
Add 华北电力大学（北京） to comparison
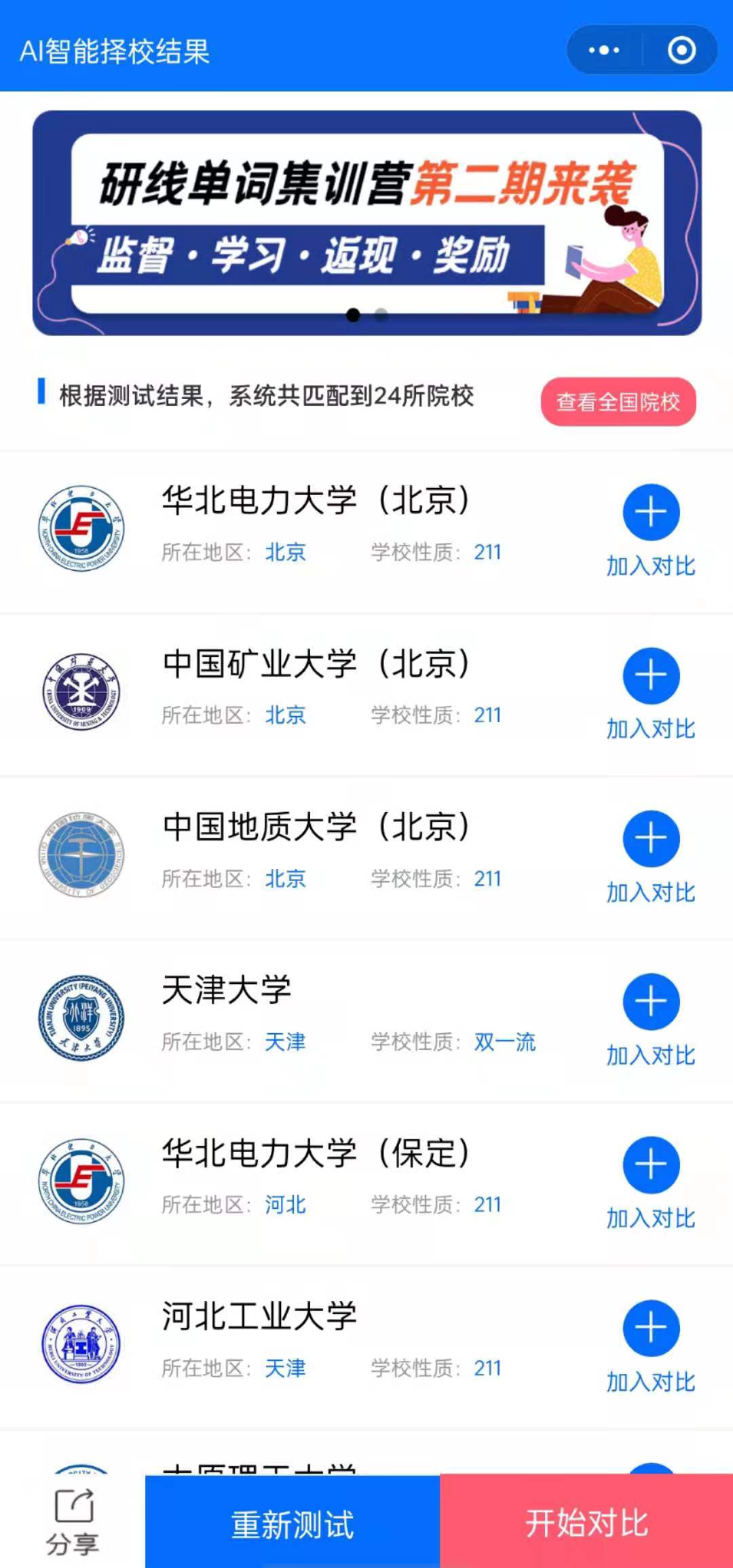[651, 513]
